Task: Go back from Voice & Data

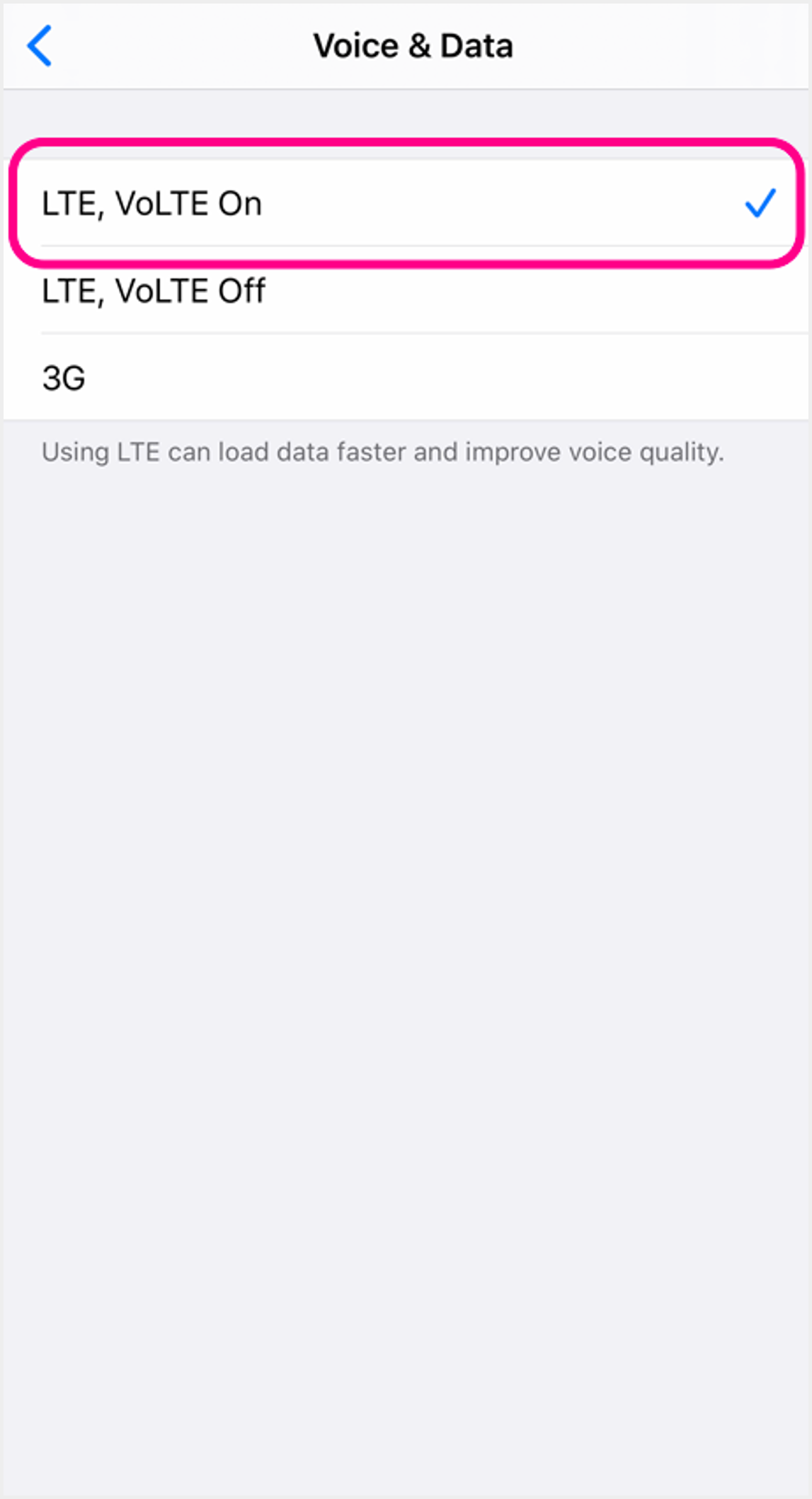Action: [x=39, y=46]
